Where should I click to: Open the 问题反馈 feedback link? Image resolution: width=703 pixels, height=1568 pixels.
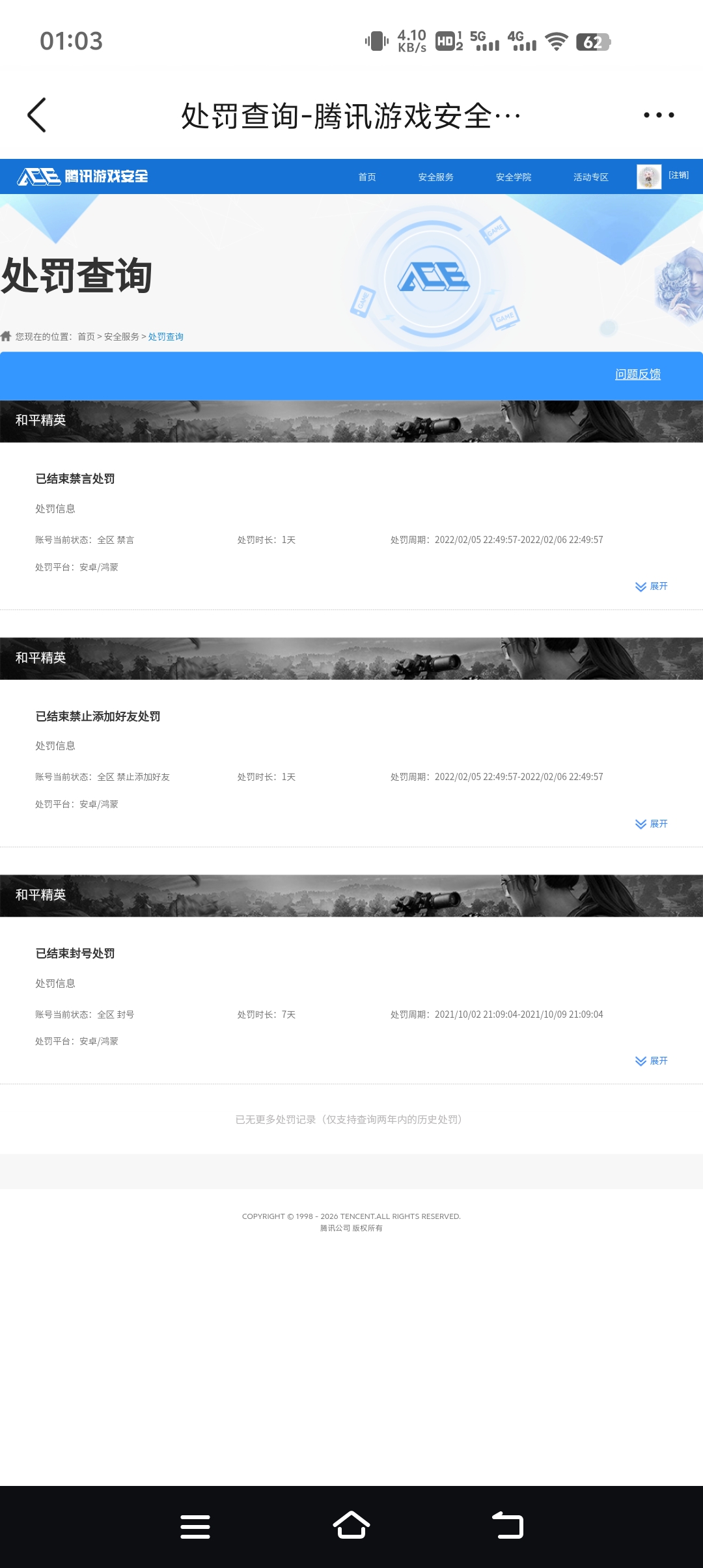tap(637, 374)
